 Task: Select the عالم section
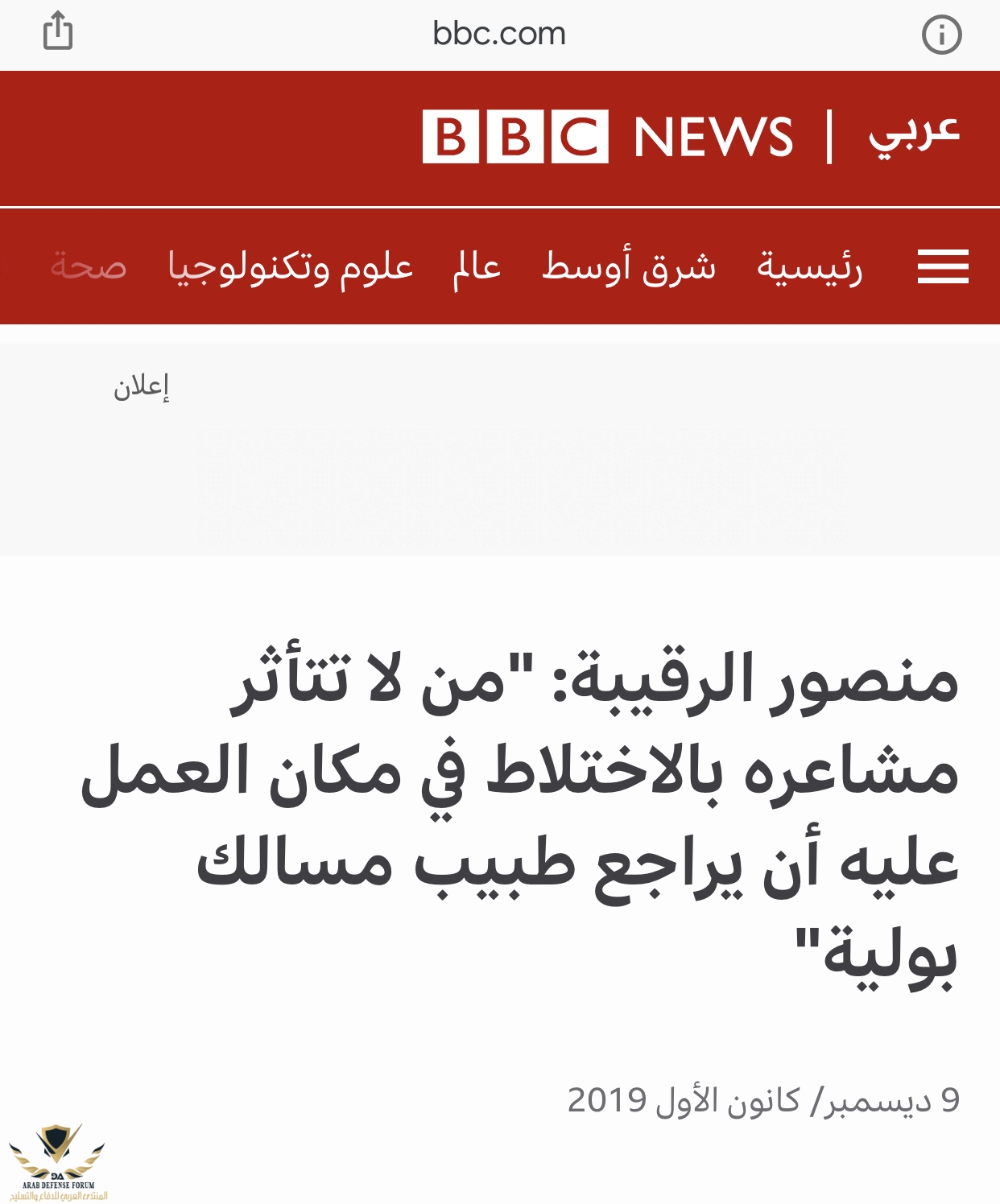coord(477,266)
